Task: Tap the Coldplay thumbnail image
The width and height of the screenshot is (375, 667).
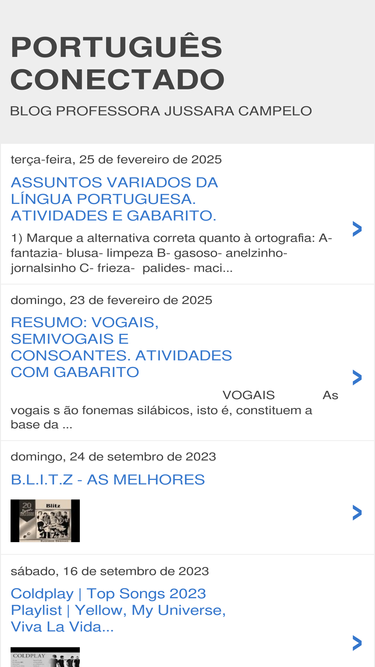Action: (45, 657)
